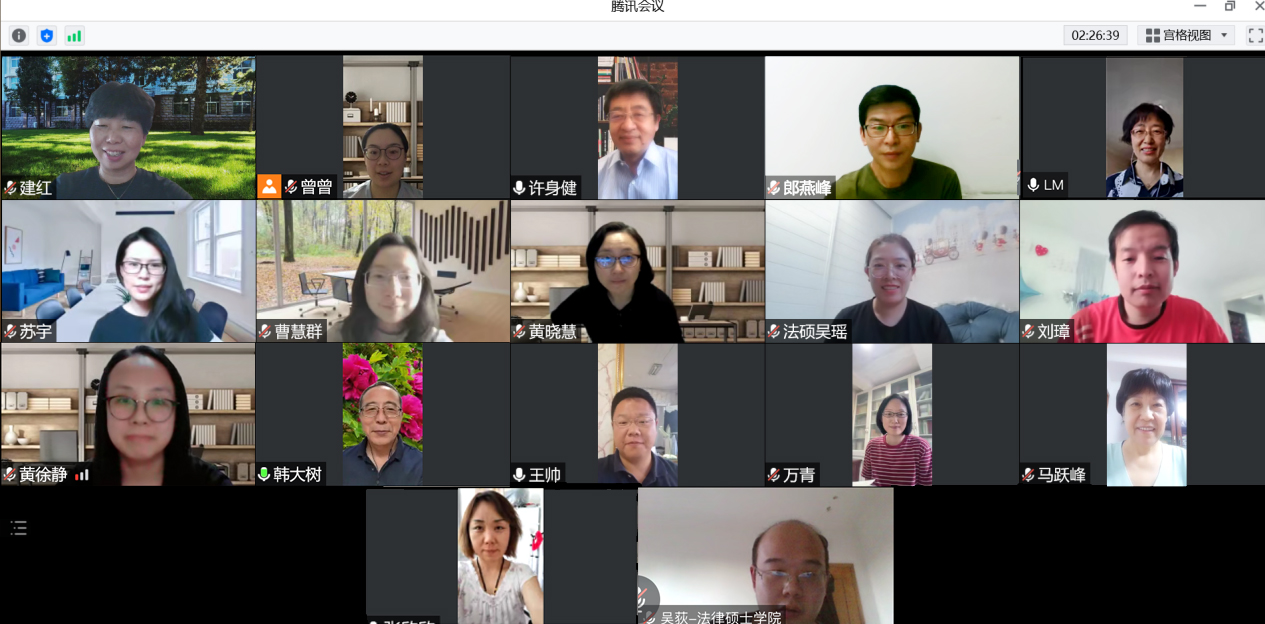
Task: Minimize the meeting window
Action: pos(1200,6)
